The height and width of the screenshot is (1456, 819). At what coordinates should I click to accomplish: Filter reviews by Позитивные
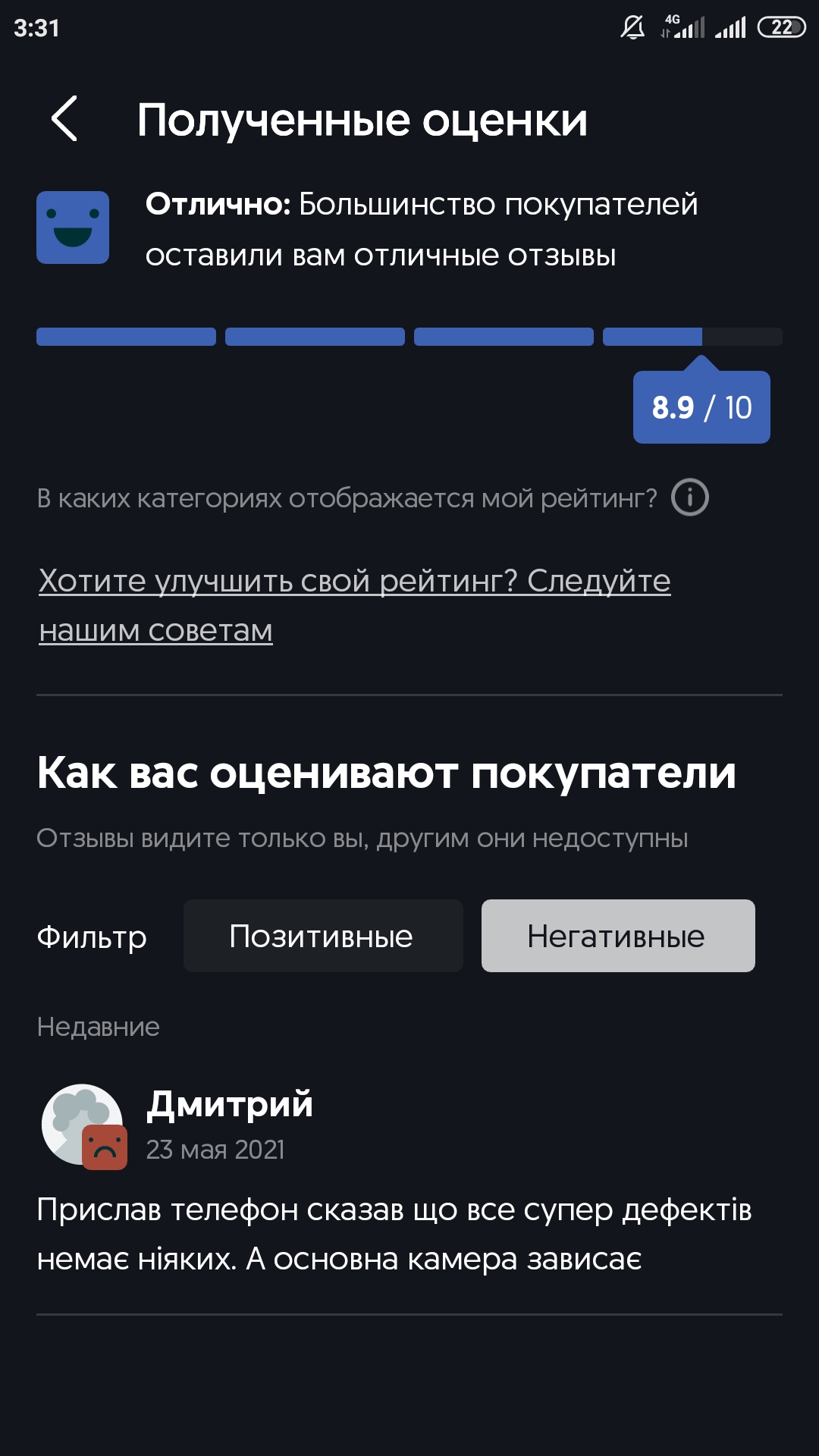coord(323,936)
